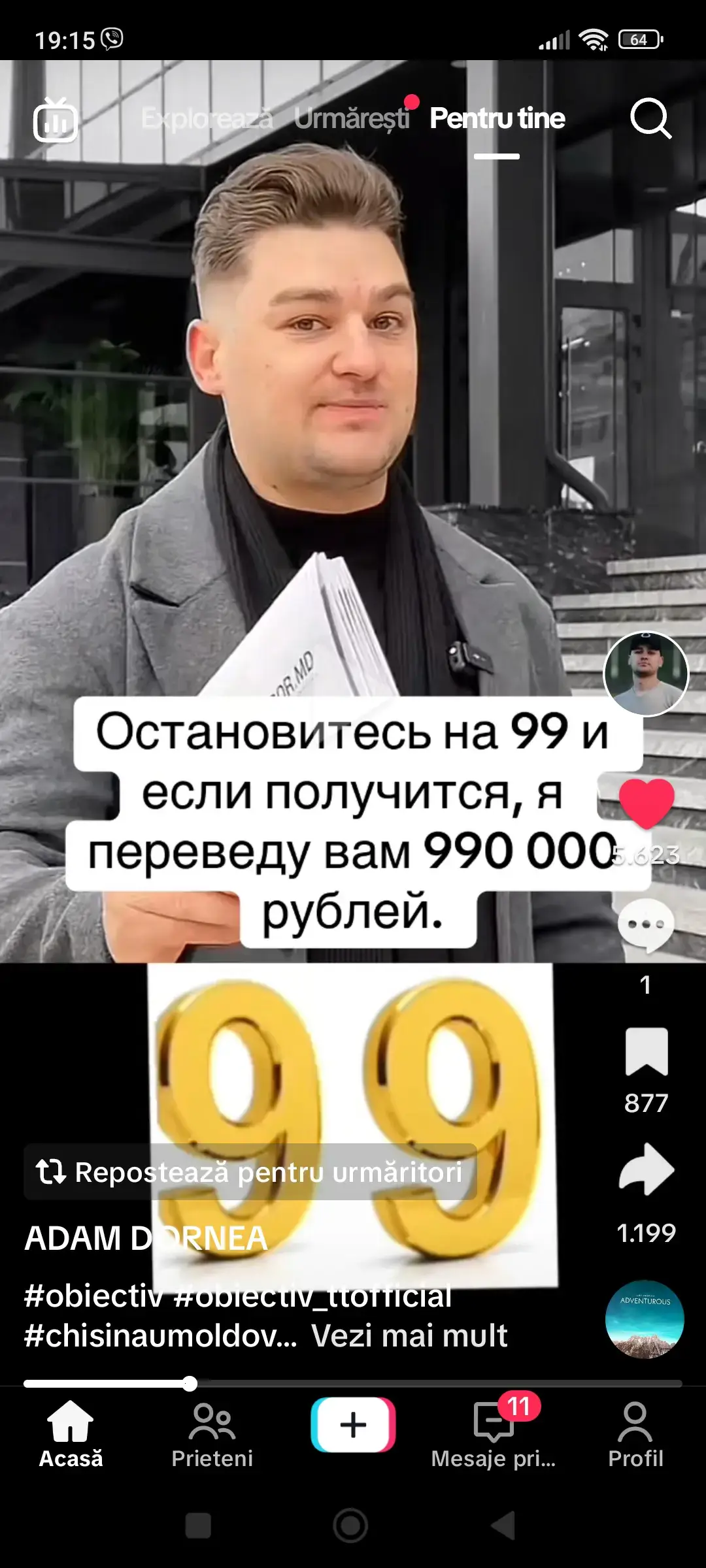
Task: Open the creator's profile avatar
Action: click(x=646, y=674)
